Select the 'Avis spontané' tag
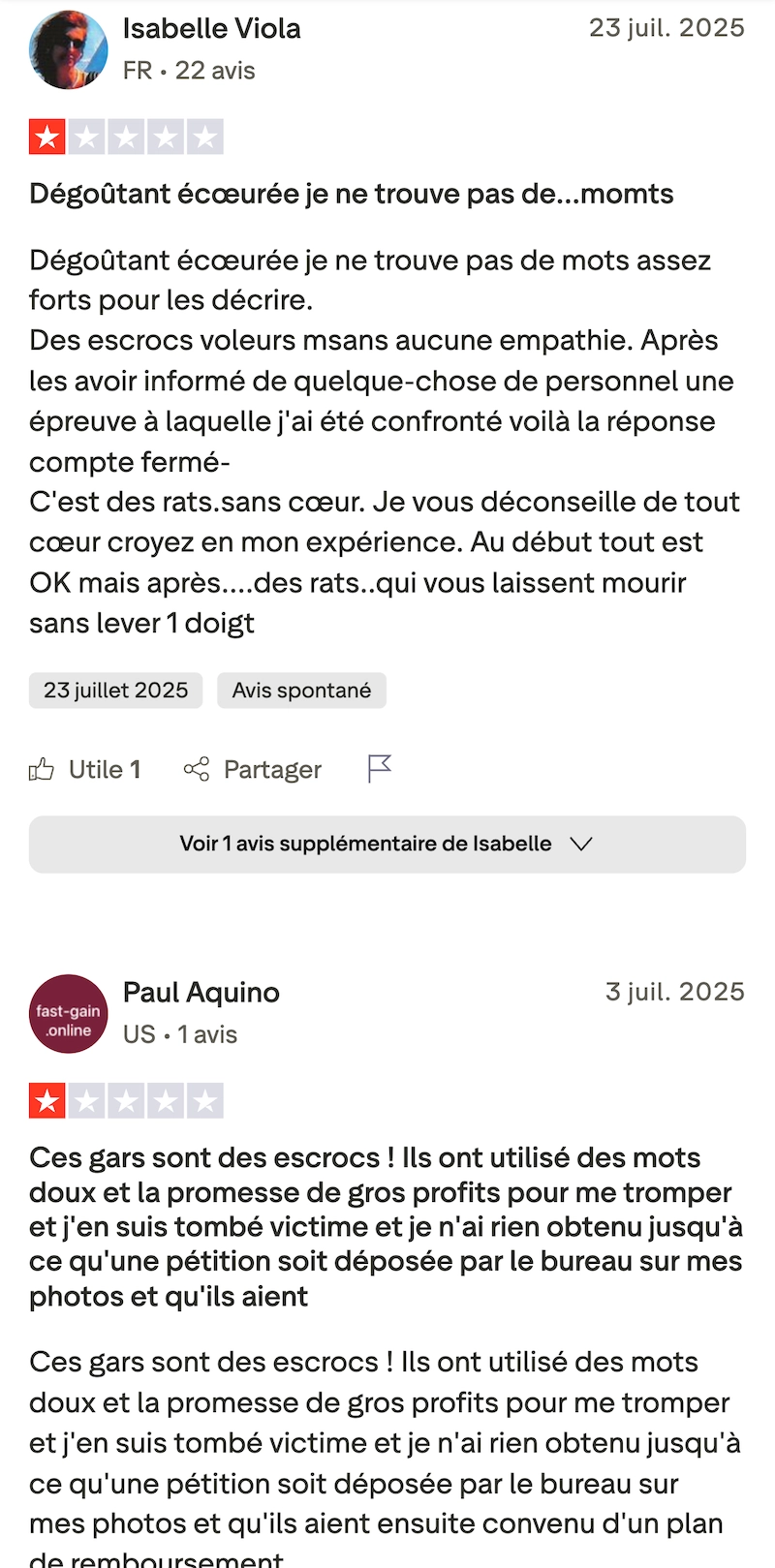Screen dimensions: 775x1568 click(x=301, y=690)
